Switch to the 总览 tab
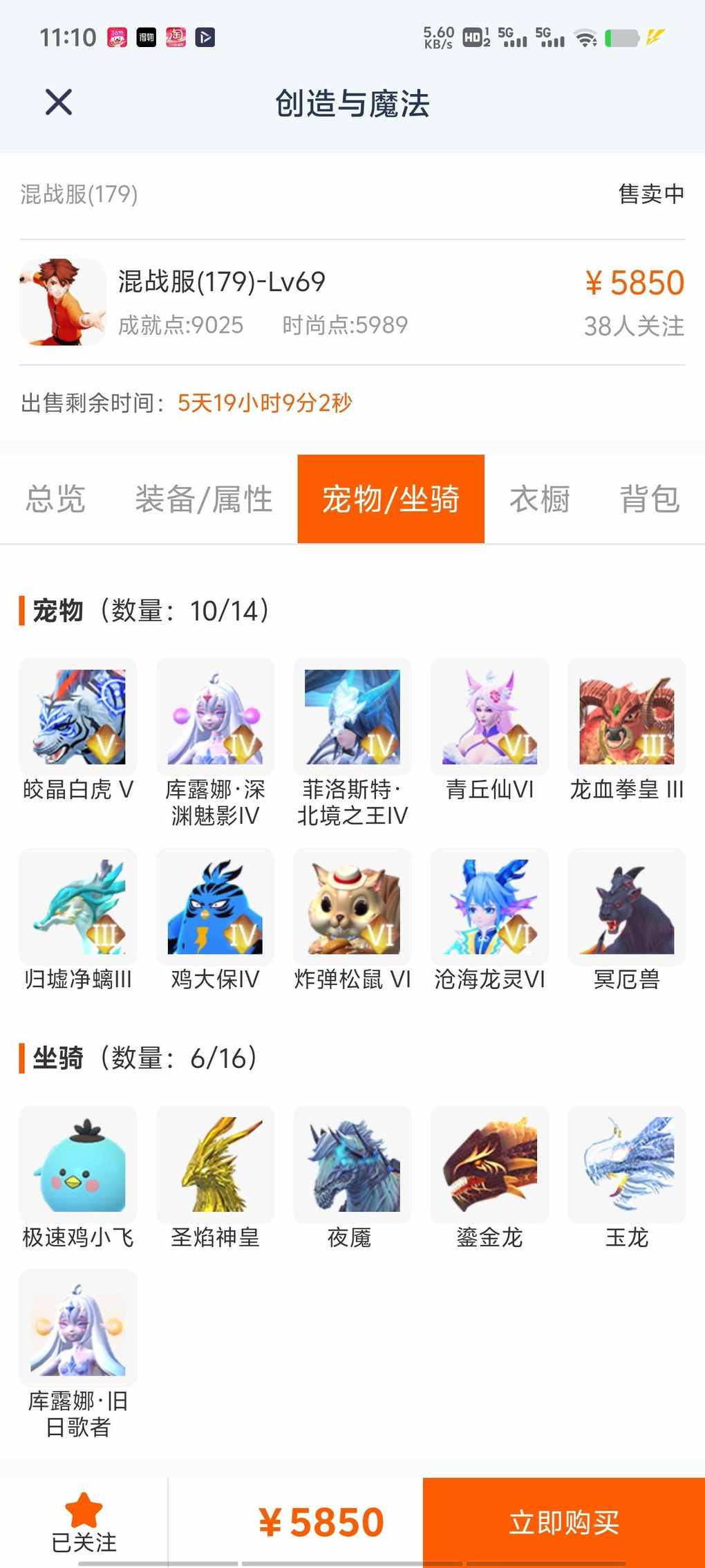 pyautogui.click(x=55, y=499)
